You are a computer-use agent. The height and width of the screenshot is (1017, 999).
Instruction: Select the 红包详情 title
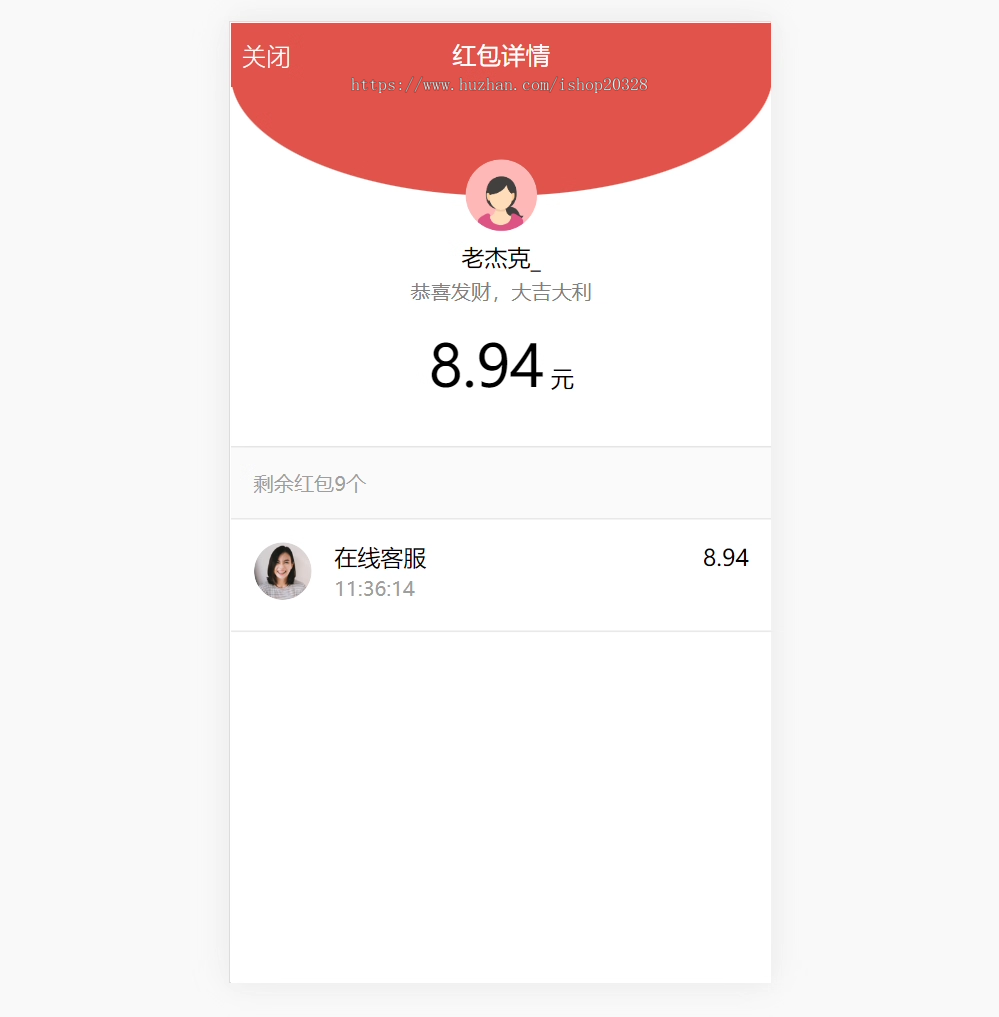click(501, 55)
